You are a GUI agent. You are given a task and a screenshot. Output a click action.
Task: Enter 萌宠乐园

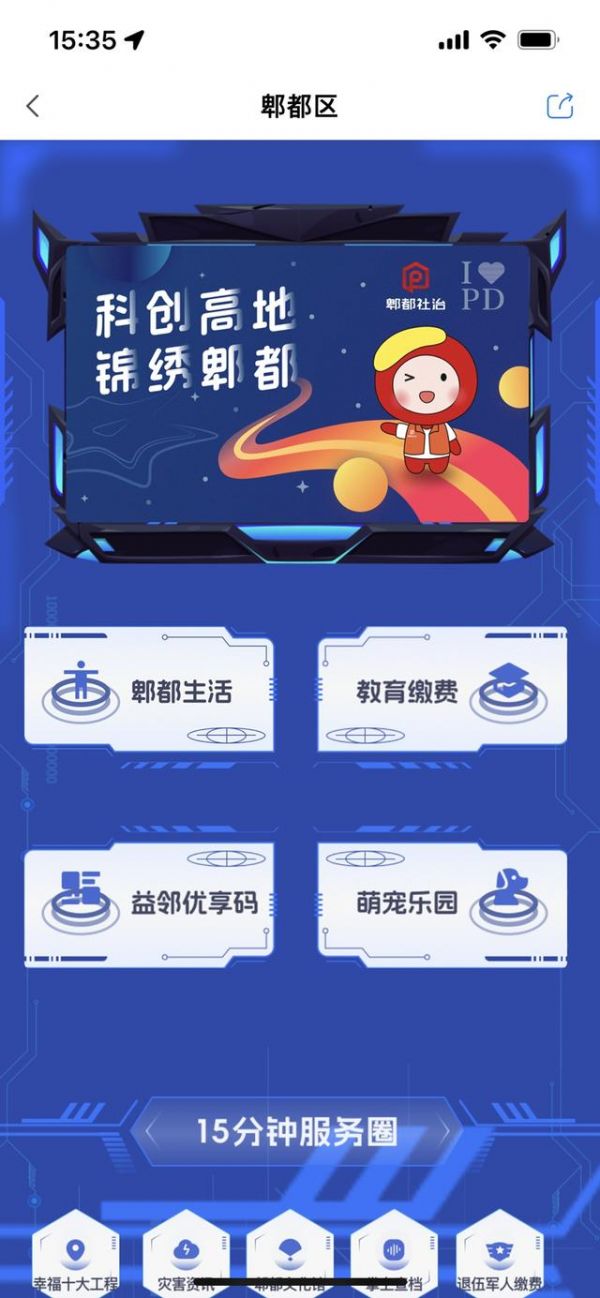442,903
